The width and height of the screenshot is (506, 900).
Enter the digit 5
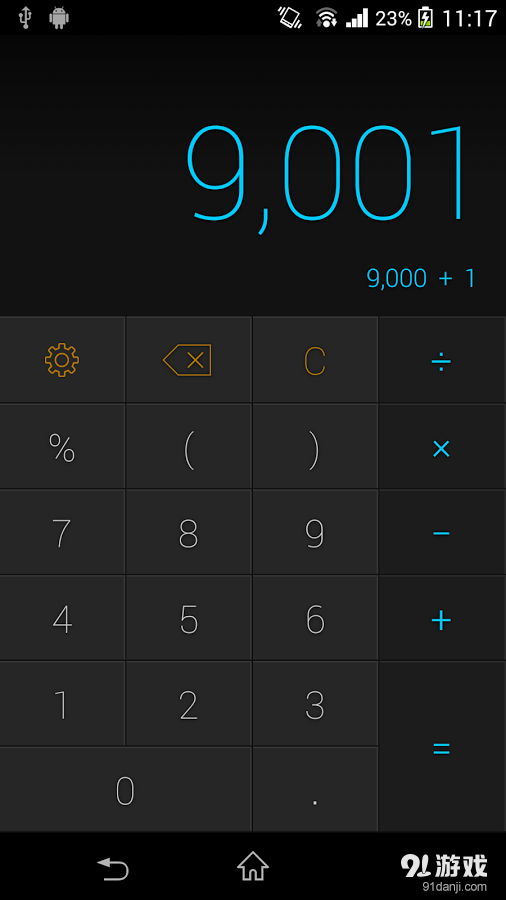[188, 619]
